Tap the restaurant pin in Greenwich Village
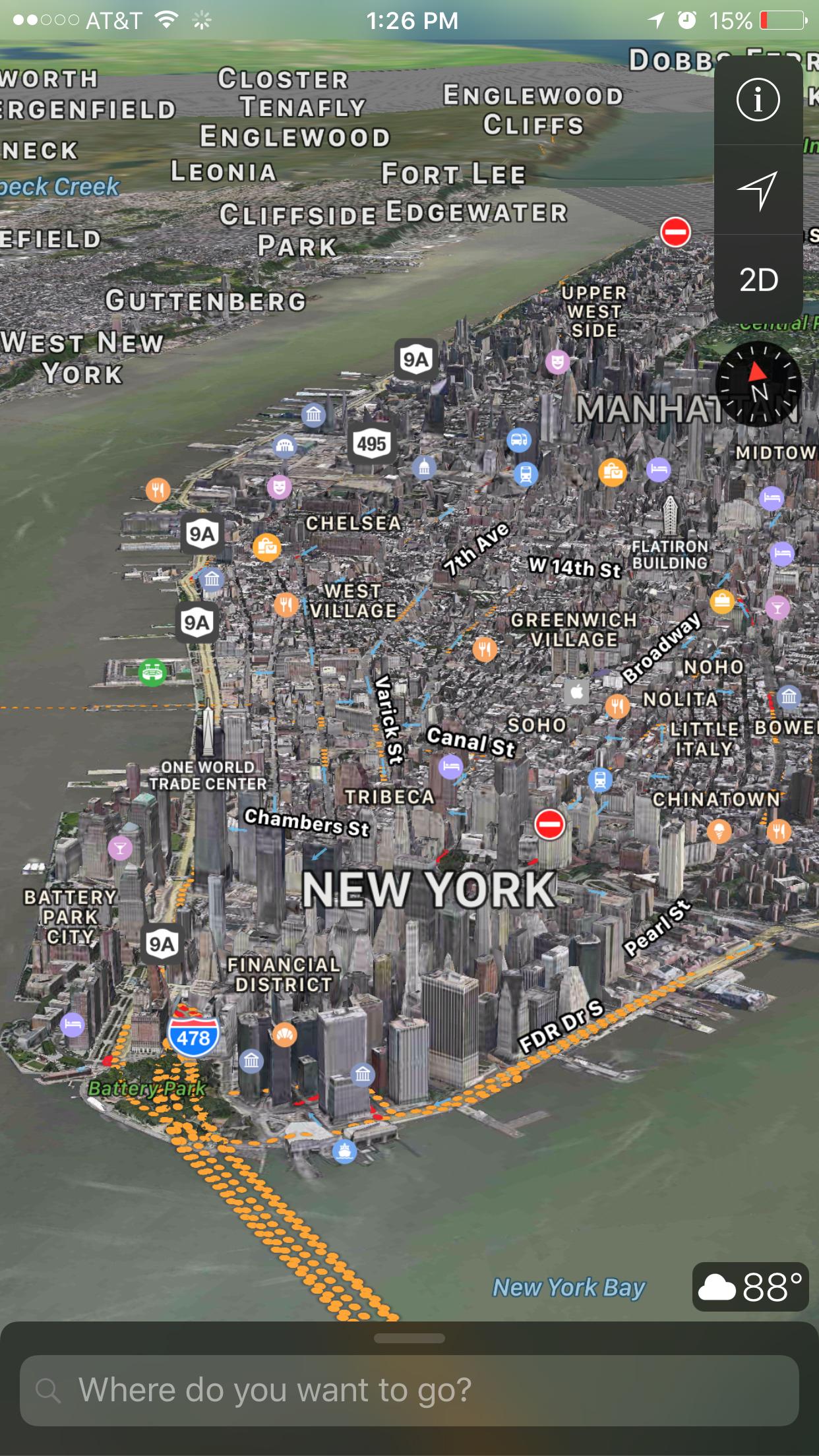The width and height of the screenshot is (819, 1456). click(x=485, y=649)
